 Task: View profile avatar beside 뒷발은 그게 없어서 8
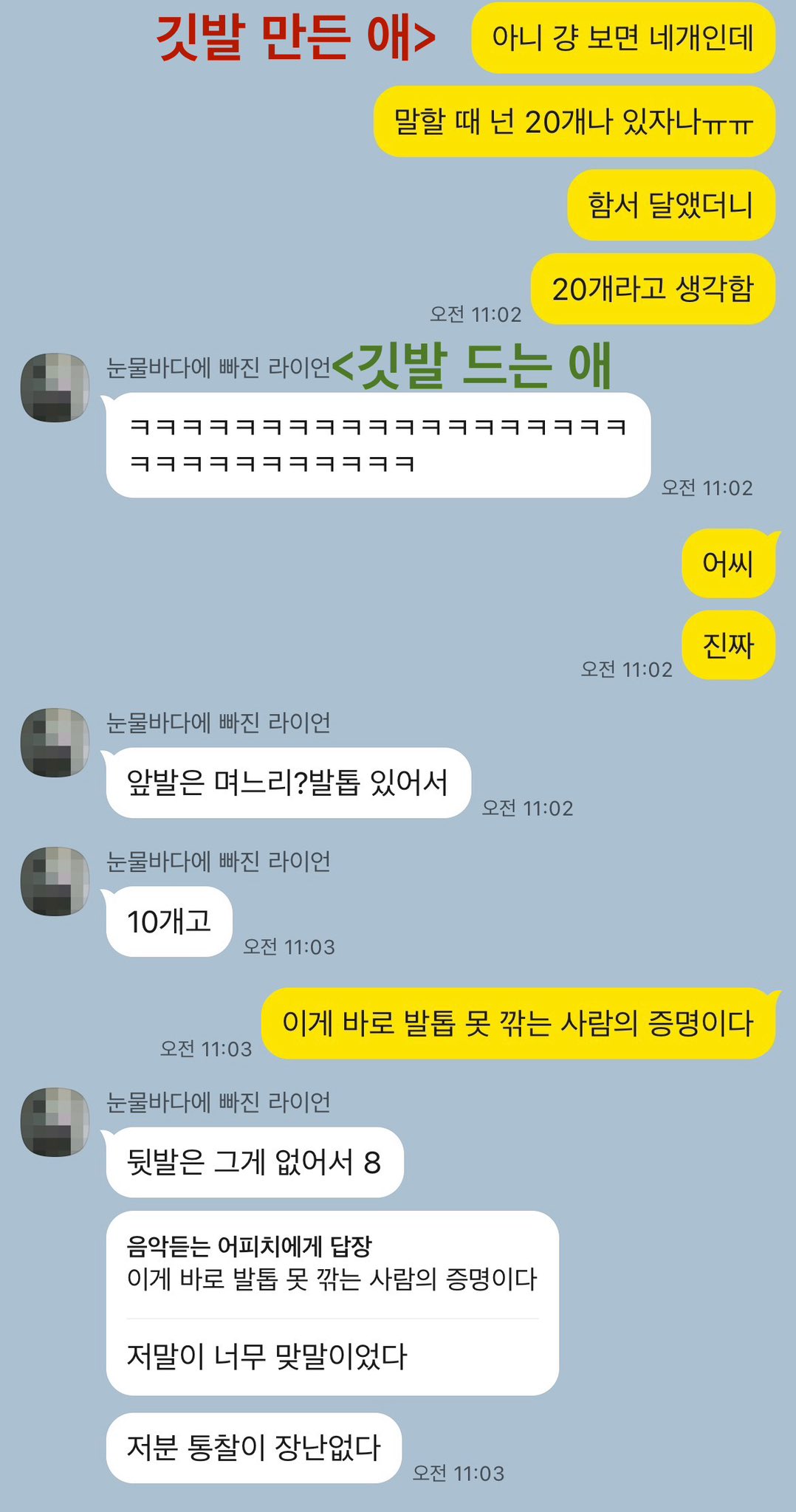click(55, 1122)
